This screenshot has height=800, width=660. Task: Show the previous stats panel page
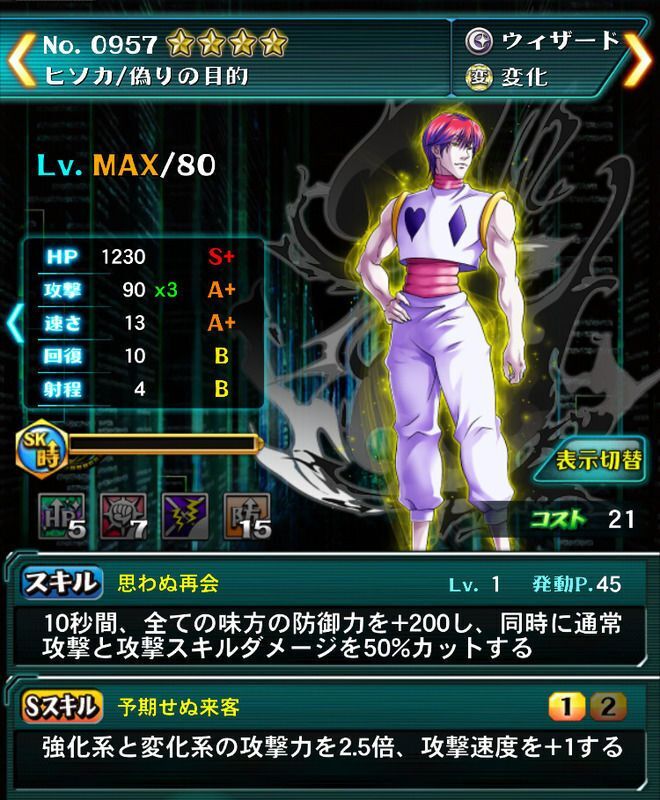pyautogui.click(x=13, y=323)
